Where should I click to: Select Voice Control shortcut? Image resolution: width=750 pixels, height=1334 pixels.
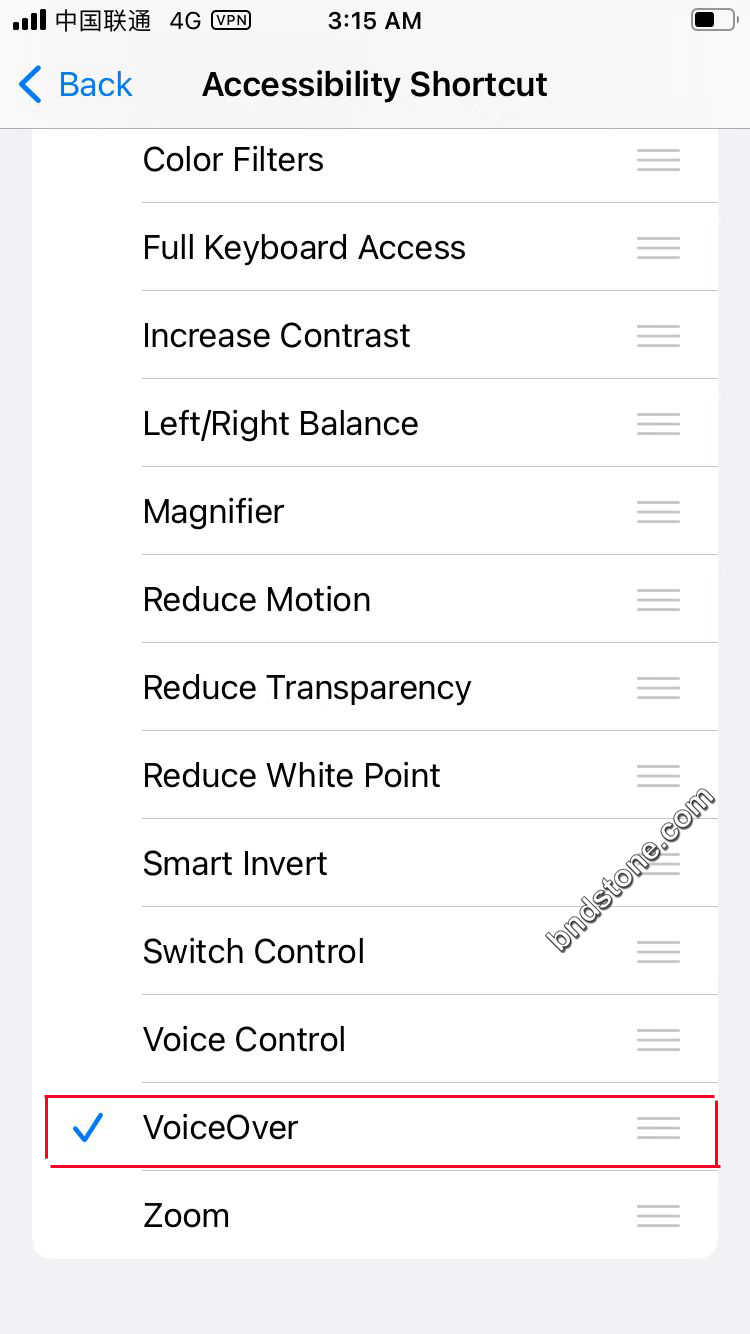pos(375,1039)
